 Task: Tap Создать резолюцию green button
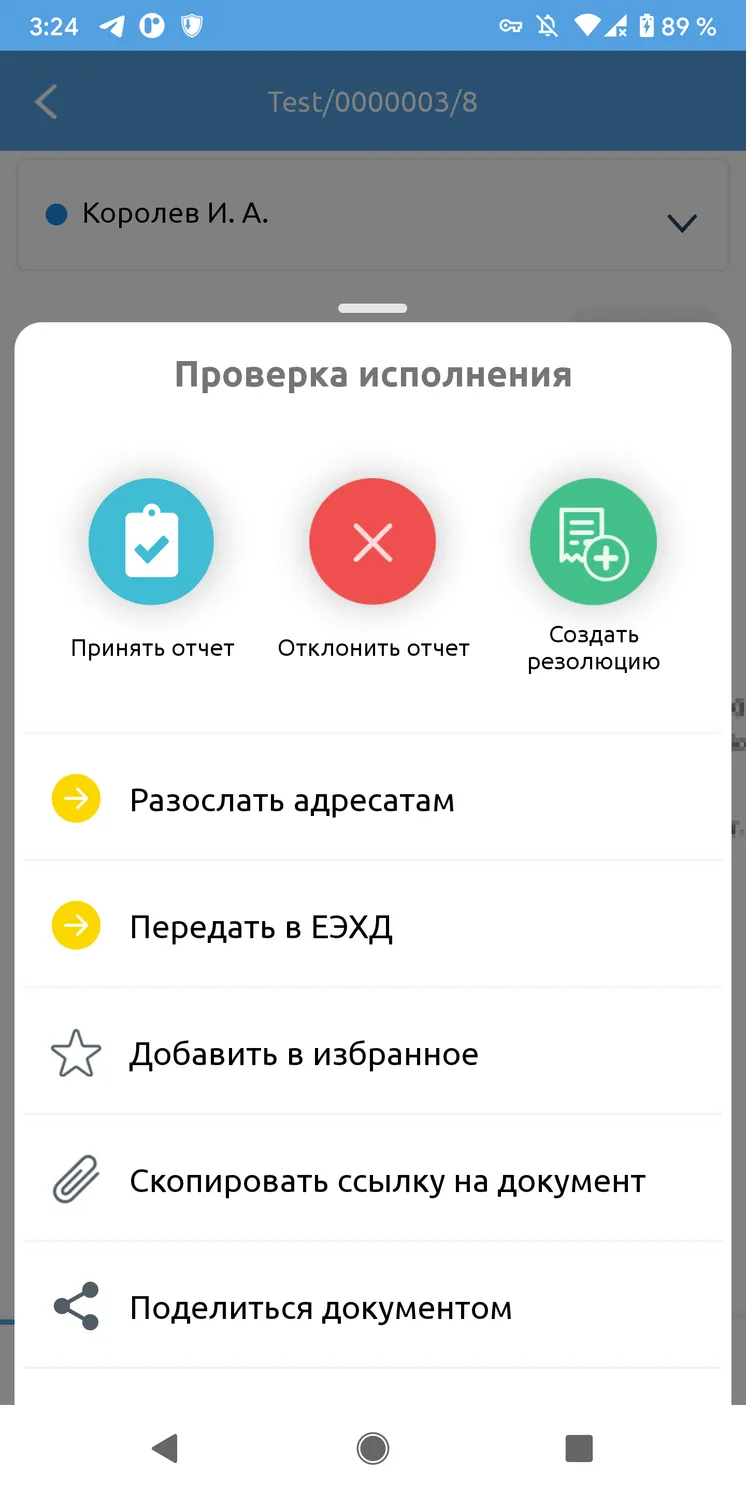pyautogui.click(x=593, y=542)
